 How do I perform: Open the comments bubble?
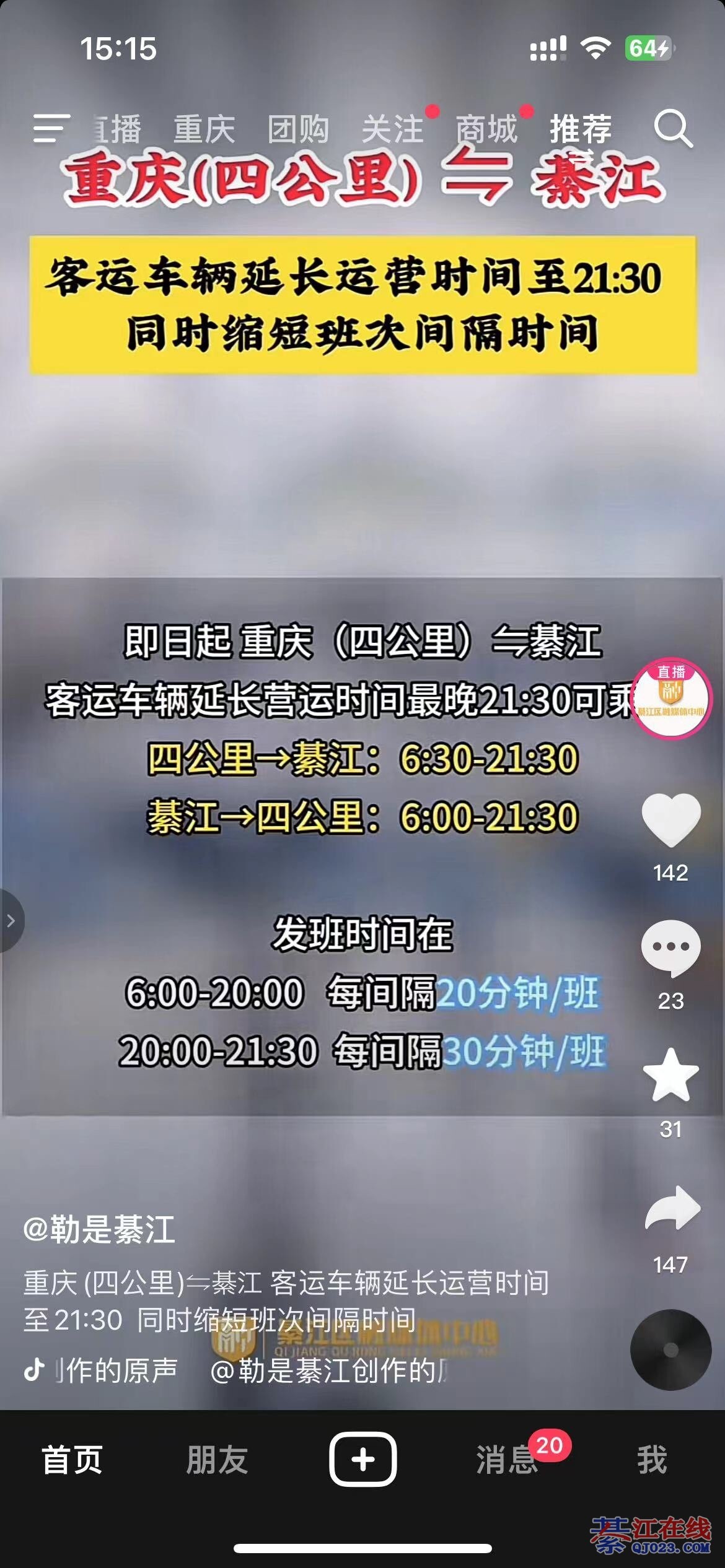click(671, 948)
